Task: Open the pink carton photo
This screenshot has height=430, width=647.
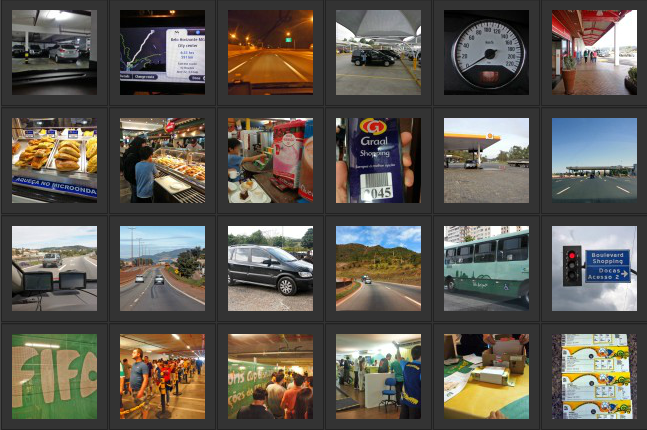Action: [x=270, y=160]
